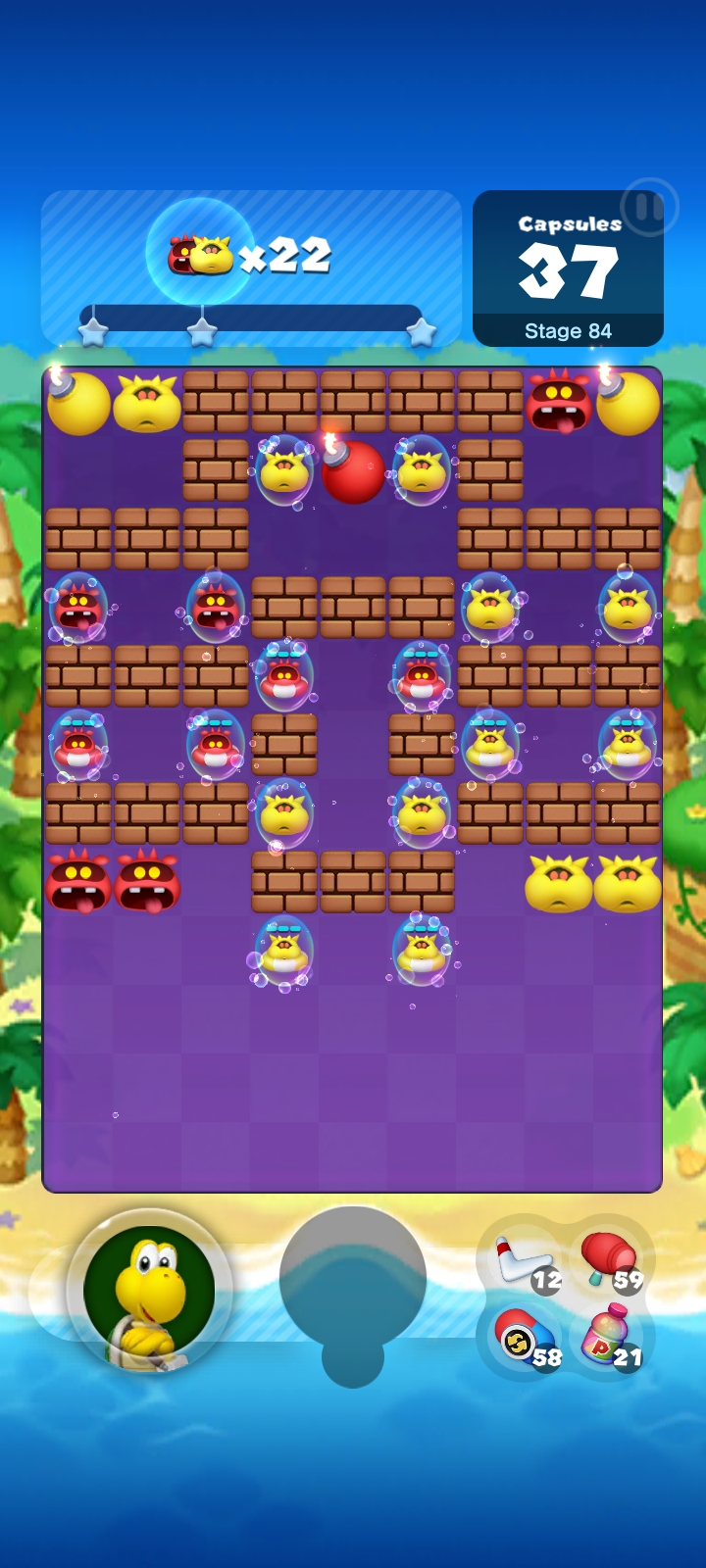Use the capsule swap item
Image resolution: width=706 pixels, height=1568 pixels.
(524, 1338)
